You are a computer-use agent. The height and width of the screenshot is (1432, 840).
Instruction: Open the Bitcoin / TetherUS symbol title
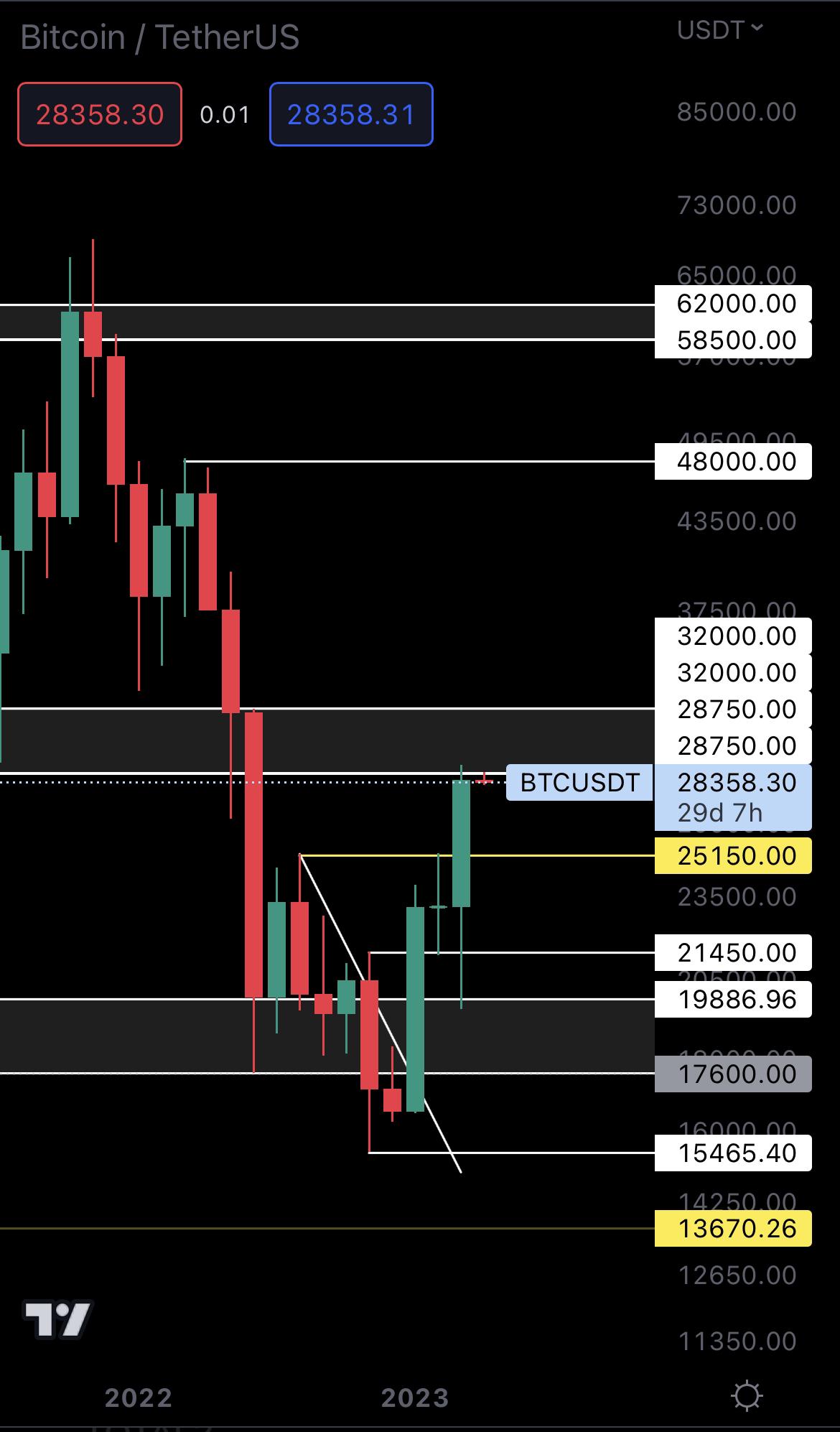click(x=159, y=37)
